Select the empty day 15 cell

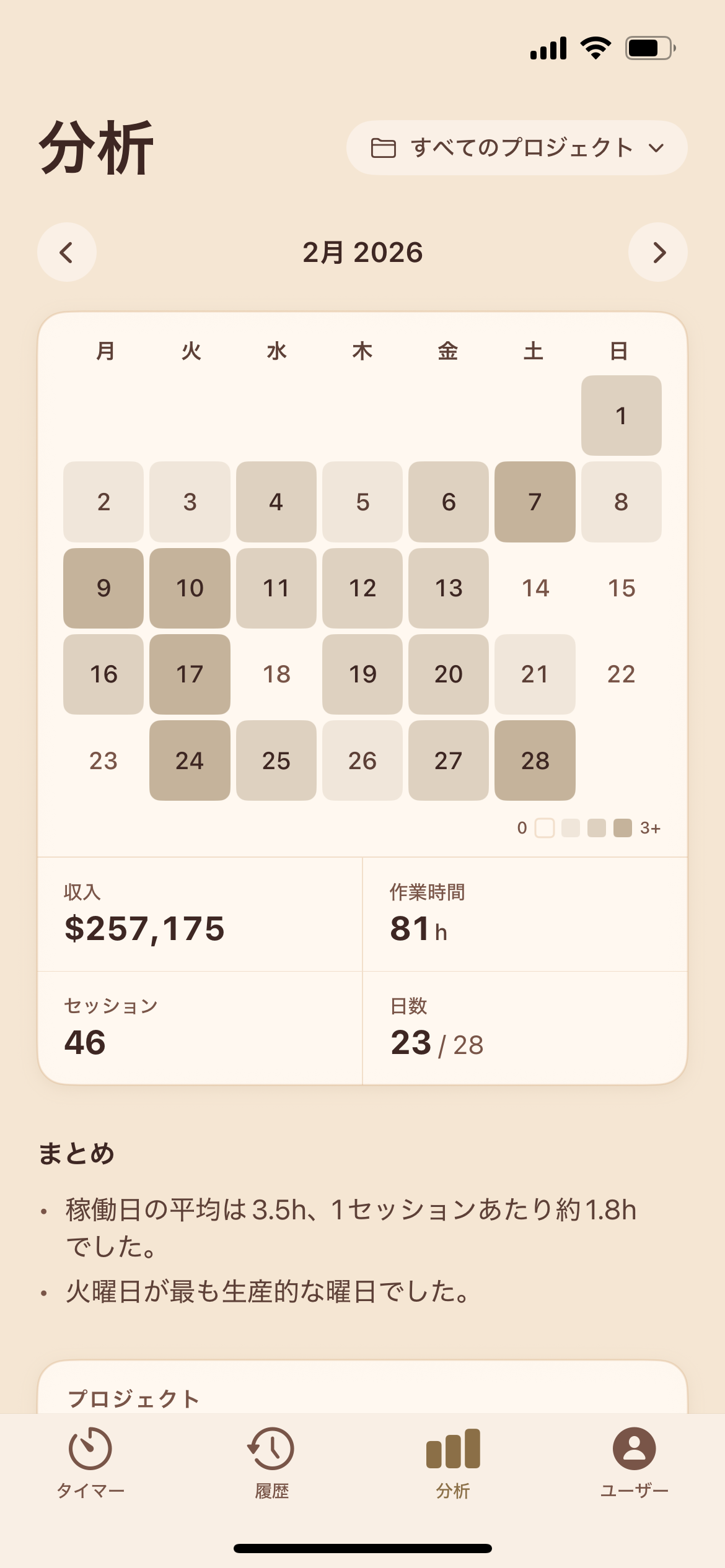click(622, 588)
